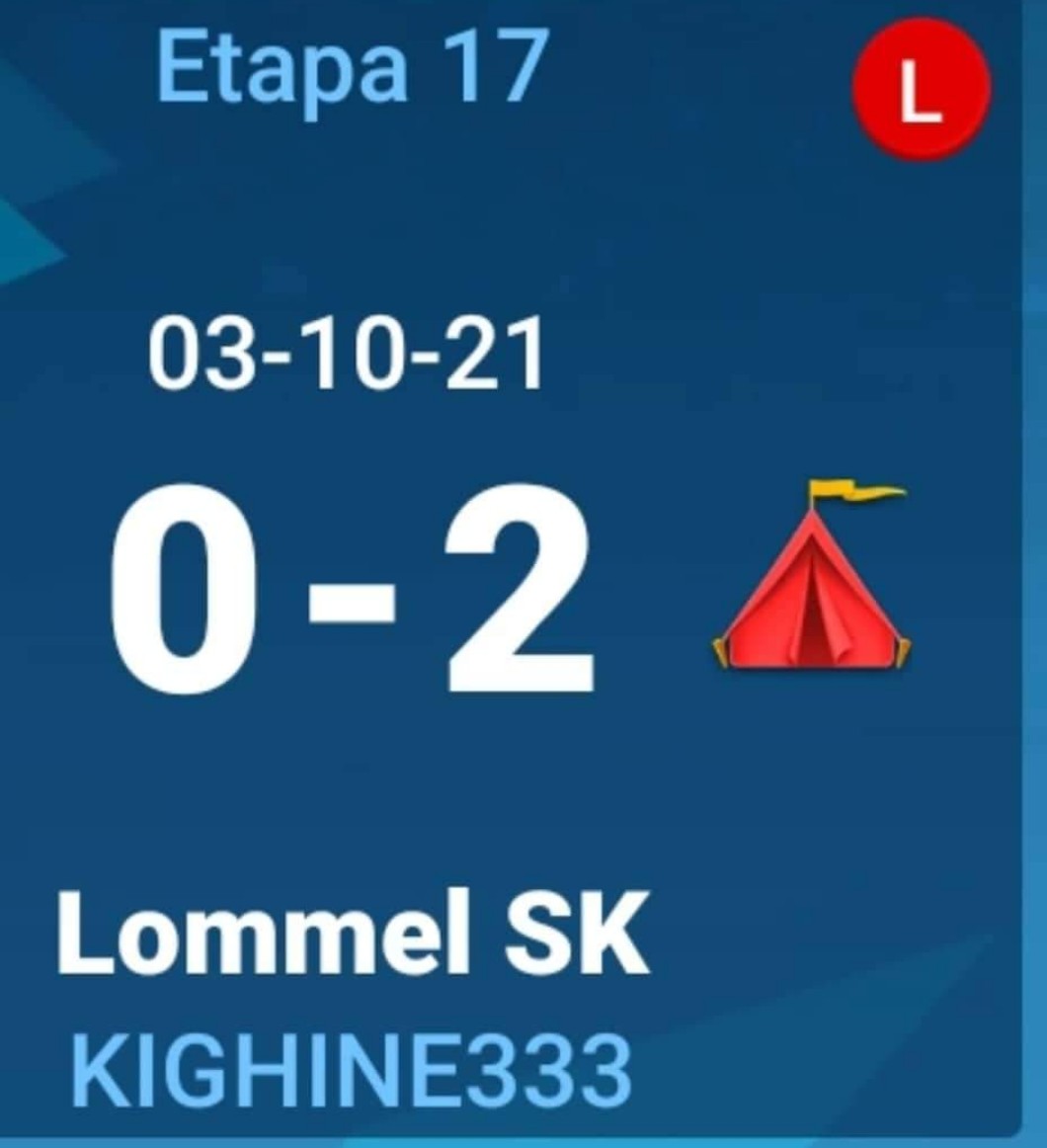Open the Etapa 17 match result against Lommel SK
Viewport: 1047px width, 1148px height.
pyautogui.click(x=352, y=591)
